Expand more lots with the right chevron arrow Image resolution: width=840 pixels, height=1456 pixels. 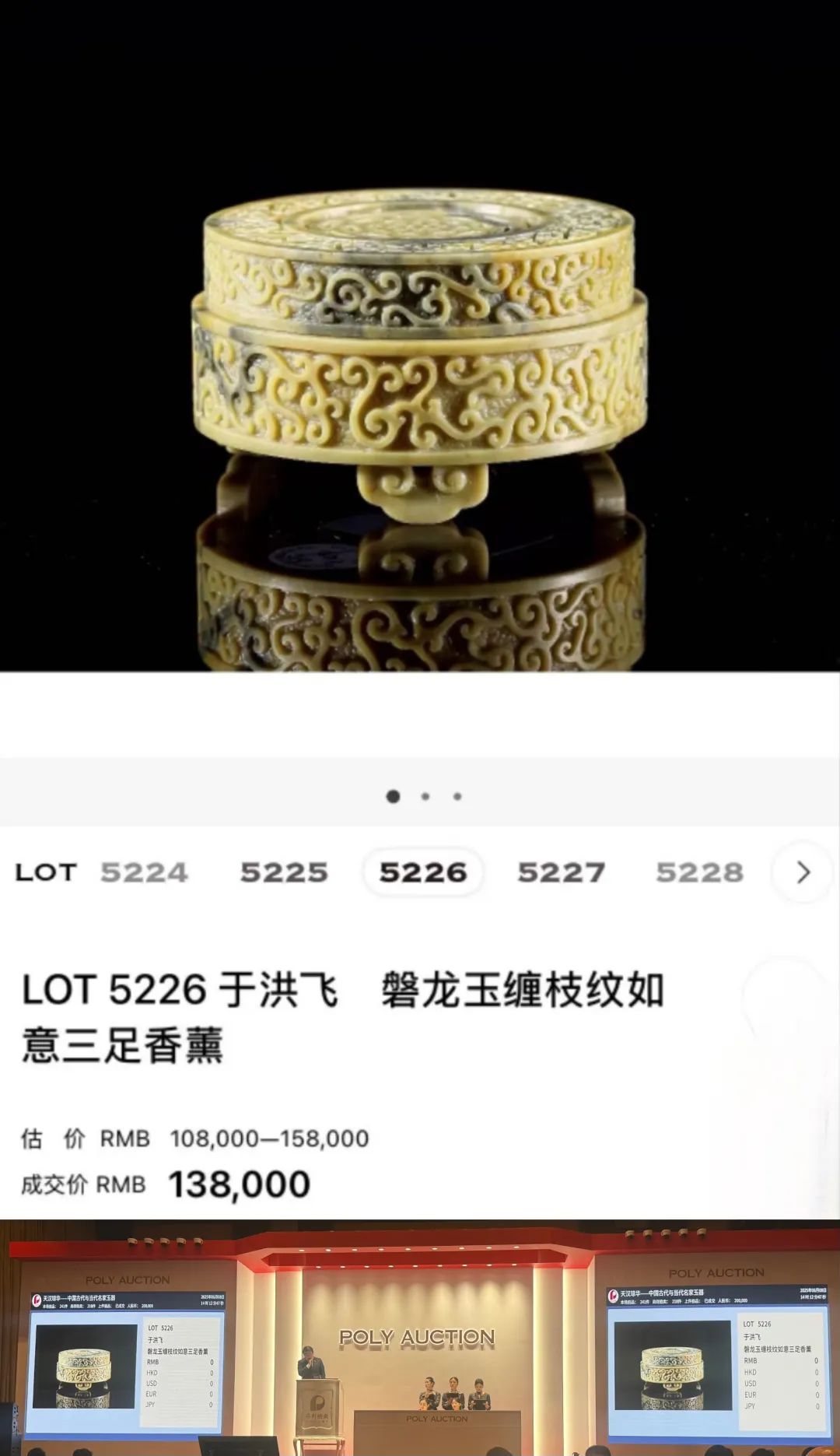pyautogui.click(x=801, y=873)
